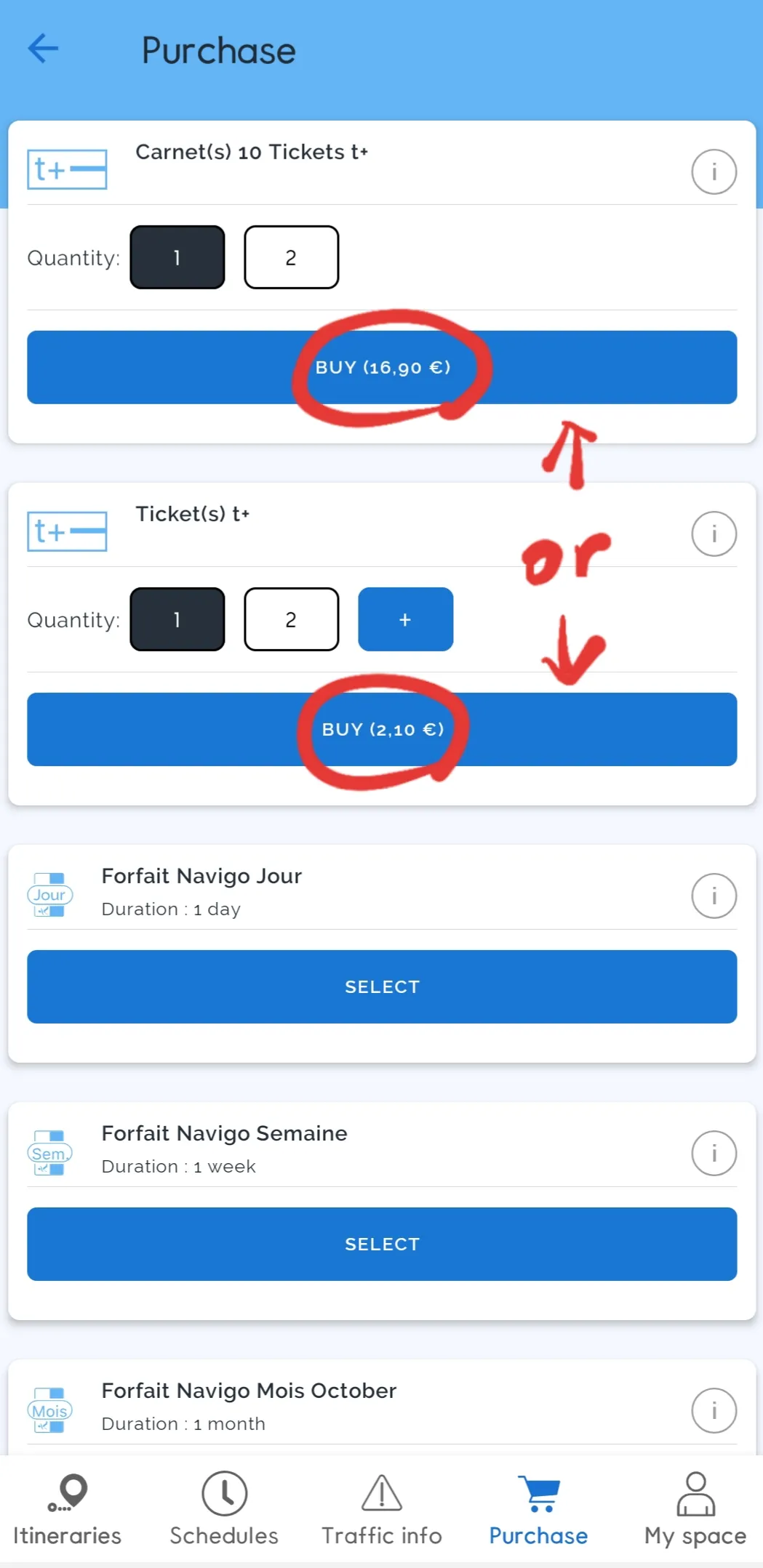Open info for Carnet(s) 10 Tickets t+

click(714, 172)
